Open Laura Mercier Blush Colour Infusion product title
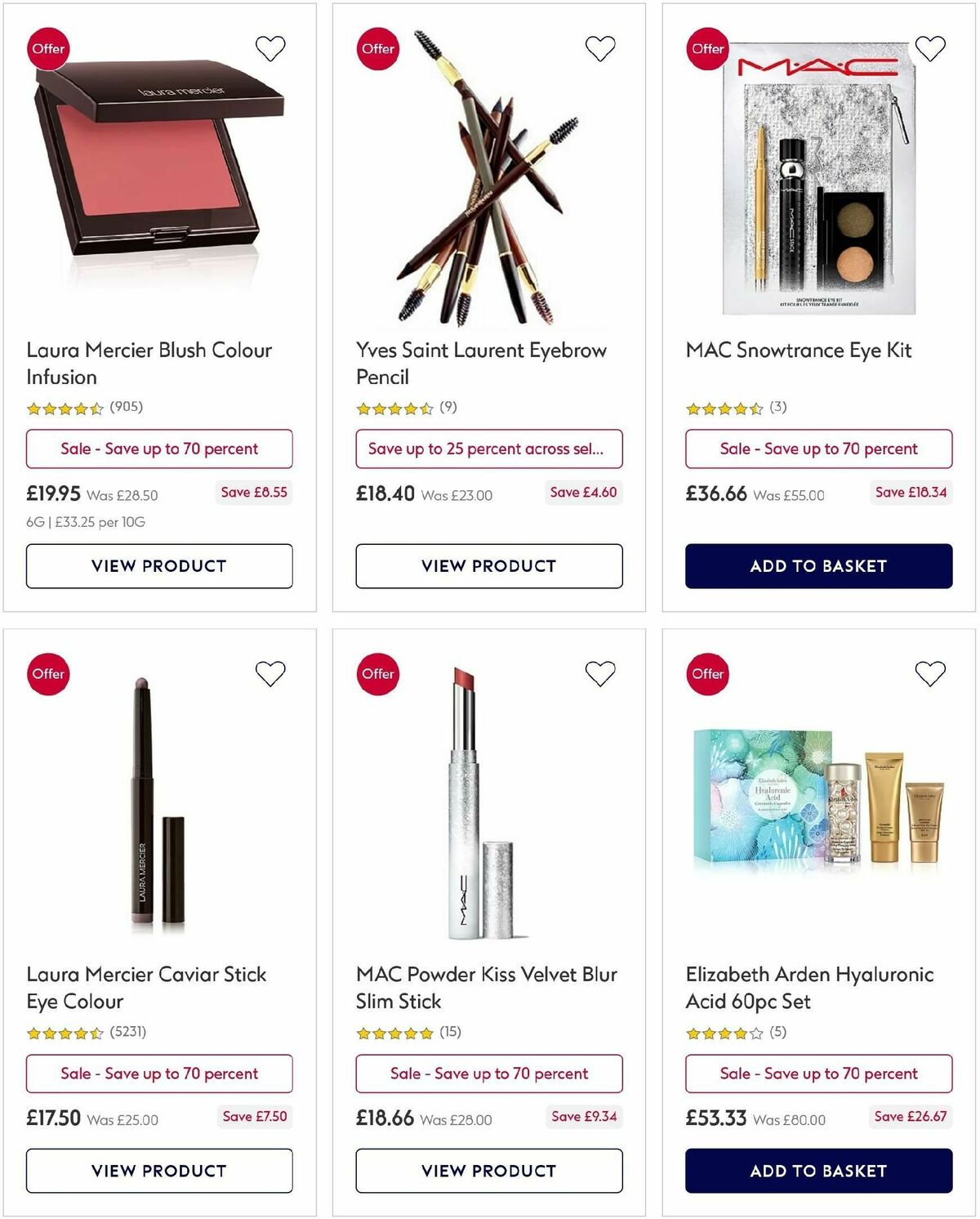 click(x=149, y=364)
